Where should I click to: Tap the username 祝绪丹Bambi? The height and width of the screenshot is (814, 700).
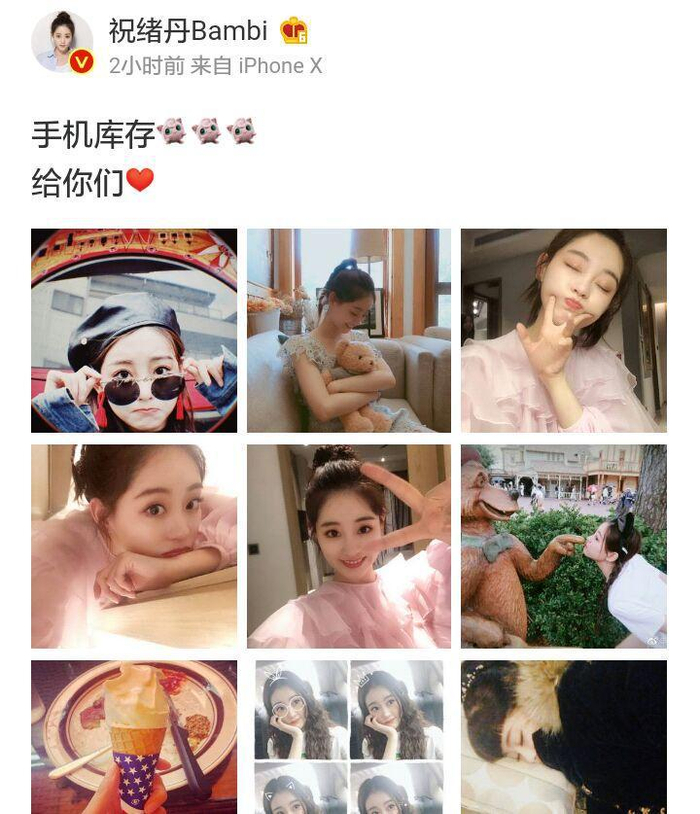tap(188, 31)
